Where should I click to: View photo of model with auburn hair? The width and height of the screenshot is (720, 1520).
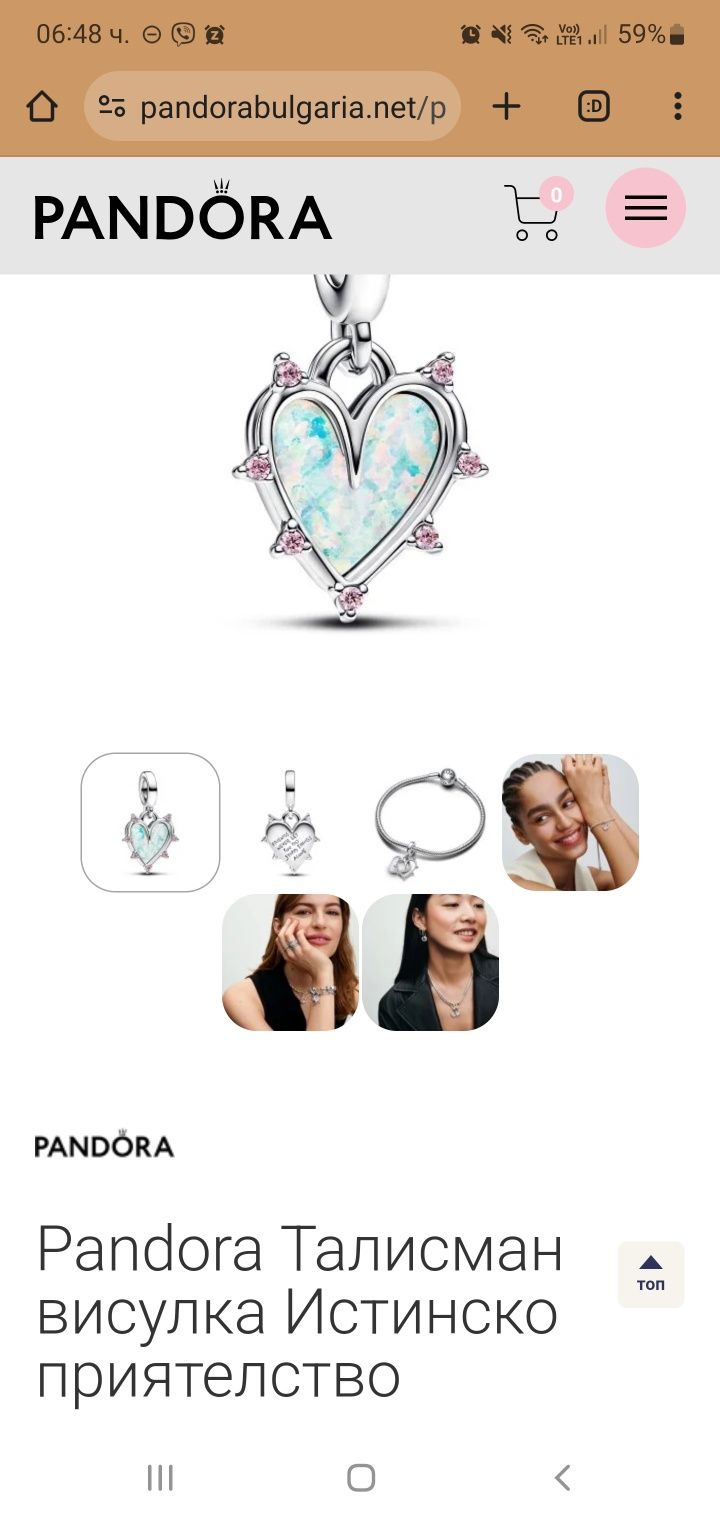click(290, 962)
